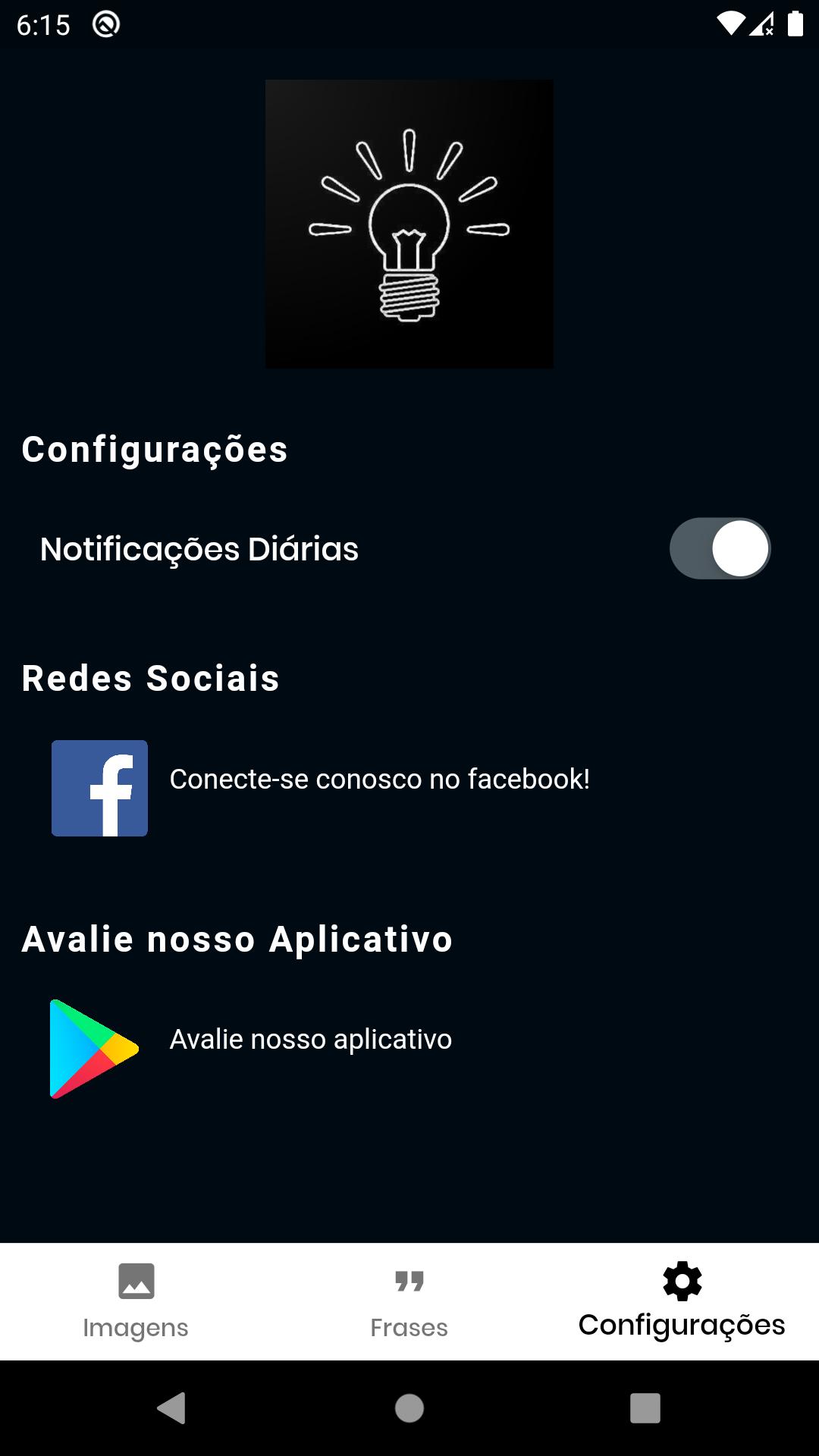Screen dimensions: 819x1456
Task: Go back with the system back button
Action: pyautogui.click(x=172, y=1408)
